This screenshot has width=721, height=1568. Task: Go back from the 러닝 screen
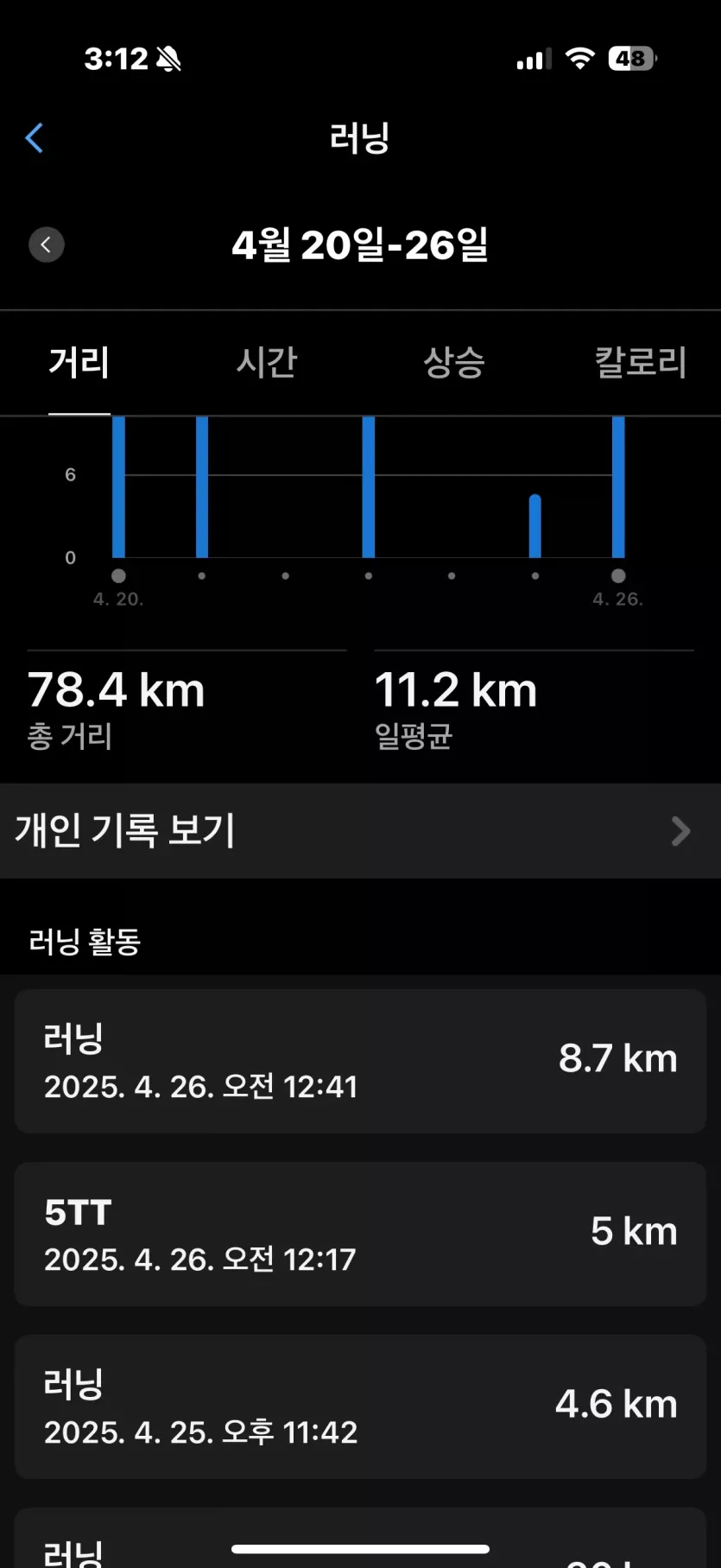tap(35, 138)
